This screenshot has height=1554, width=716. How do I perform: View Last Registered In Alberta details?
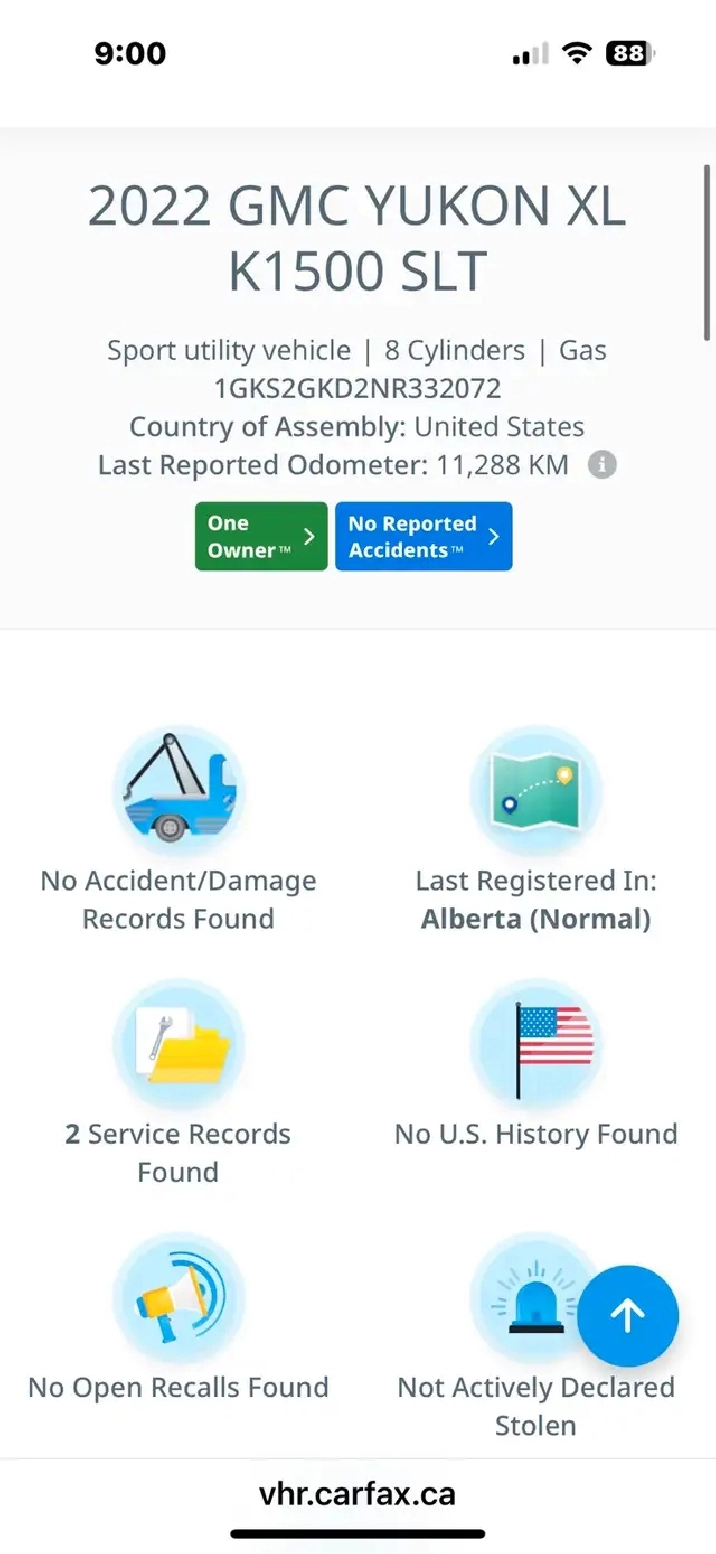(536, 830)
